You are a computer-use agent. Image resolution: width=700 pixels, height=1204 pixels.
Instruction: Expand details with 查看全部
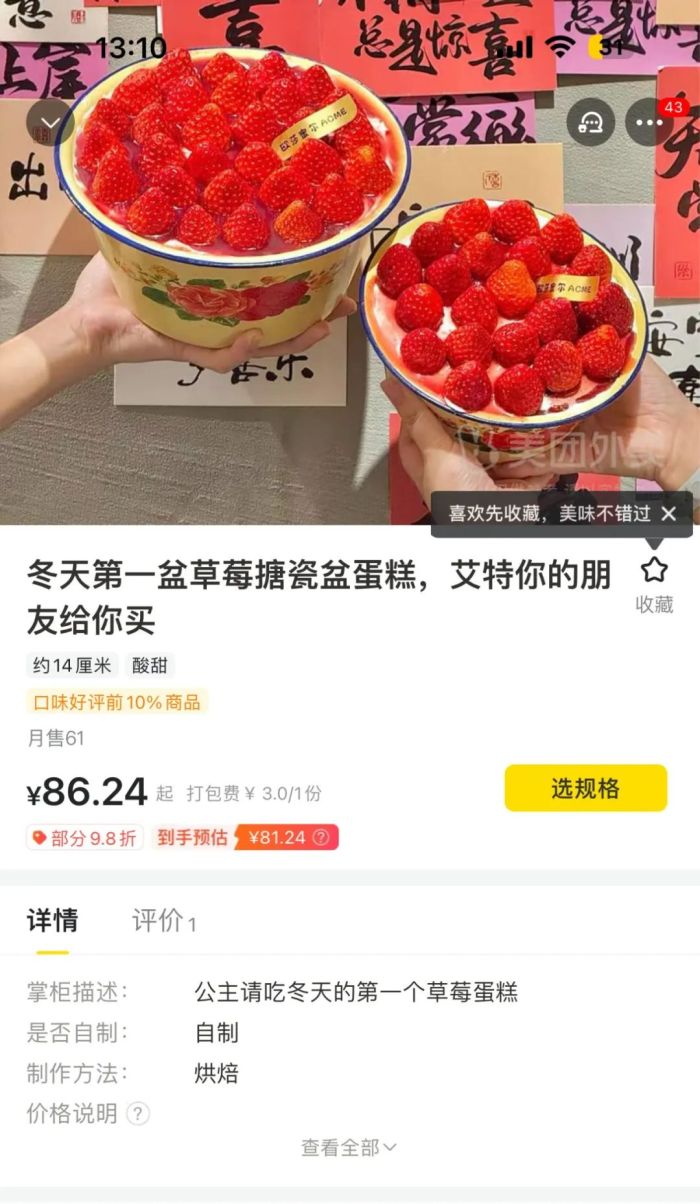[348, 1148]
